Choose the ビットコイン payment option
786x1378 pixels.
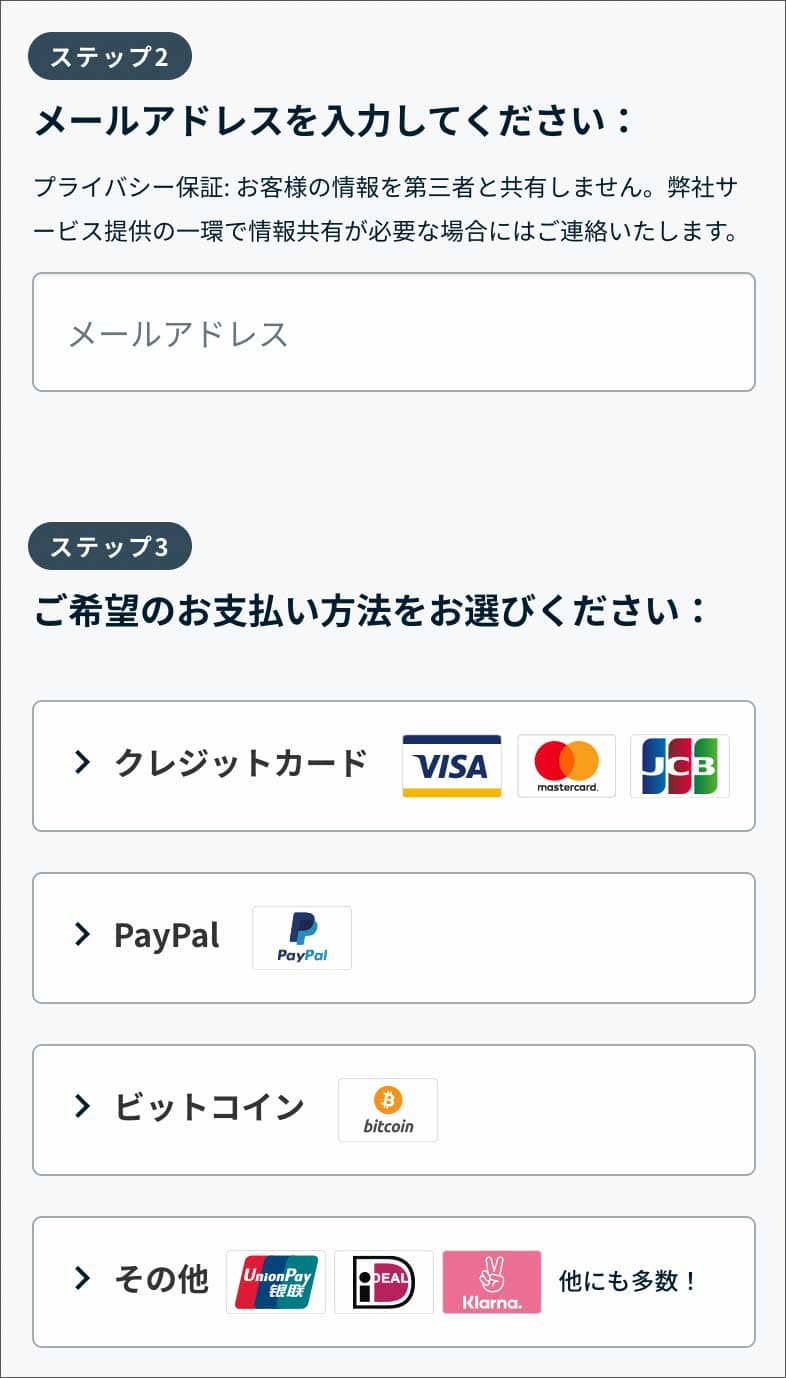coord(393,1110)
